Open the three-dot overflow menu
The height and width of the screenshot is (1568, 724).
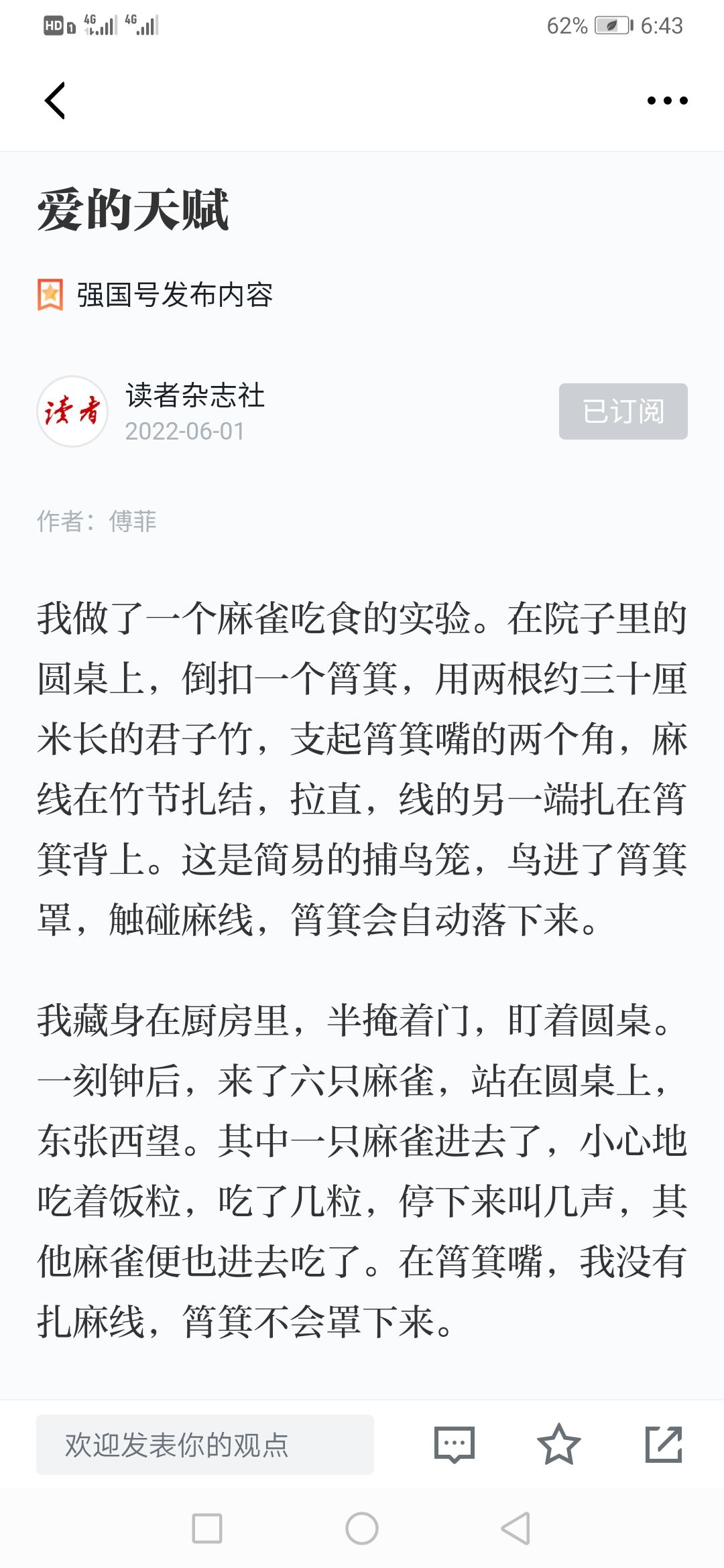point(667,101)
